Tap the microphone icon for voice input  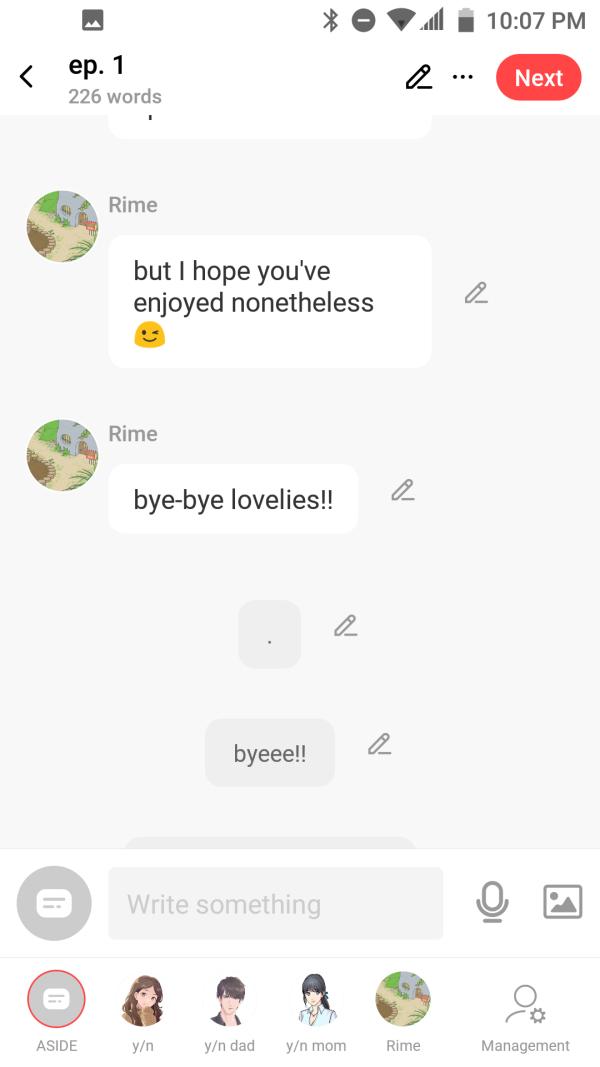[491, 902]
